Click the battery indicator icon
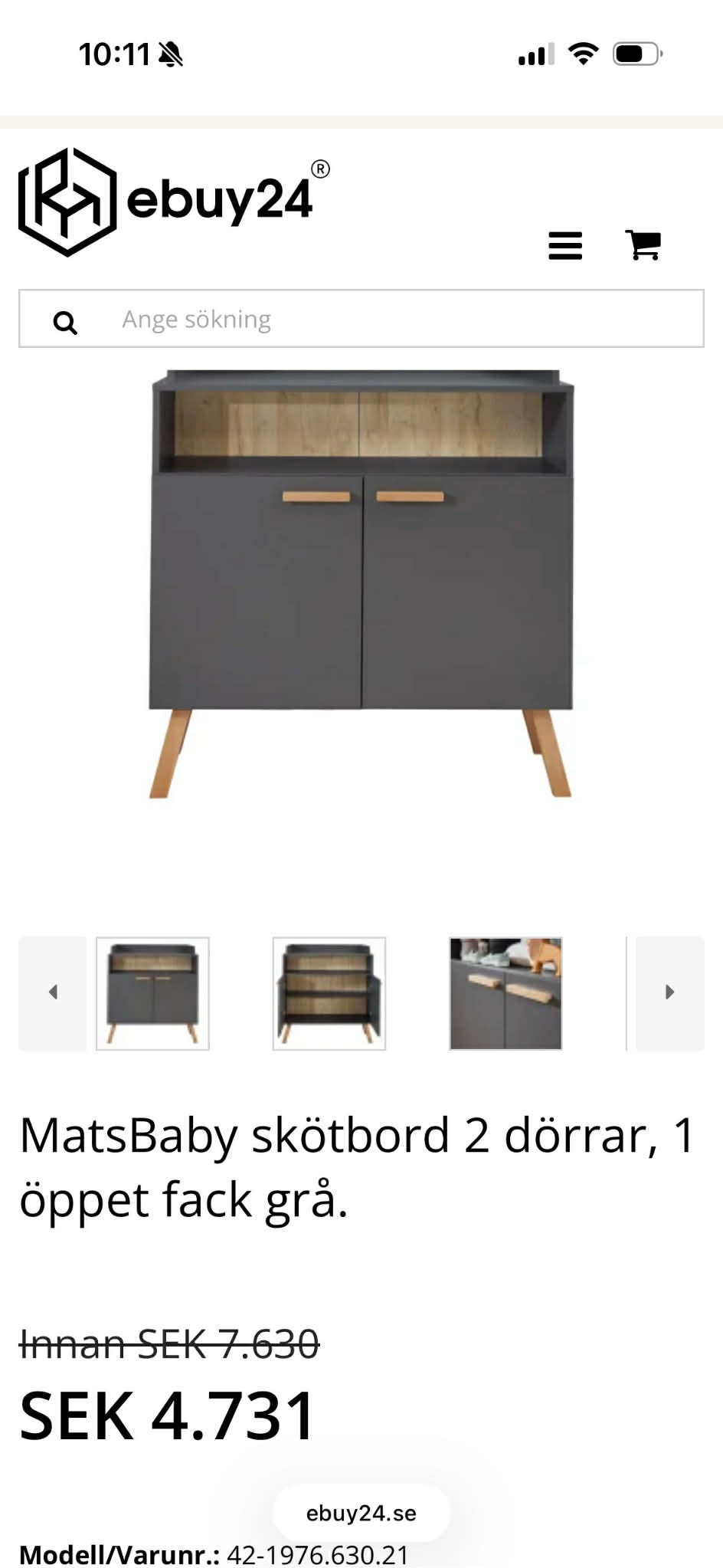The width and height of the screenshot is (723, 1568). click(x=638, y=52)
